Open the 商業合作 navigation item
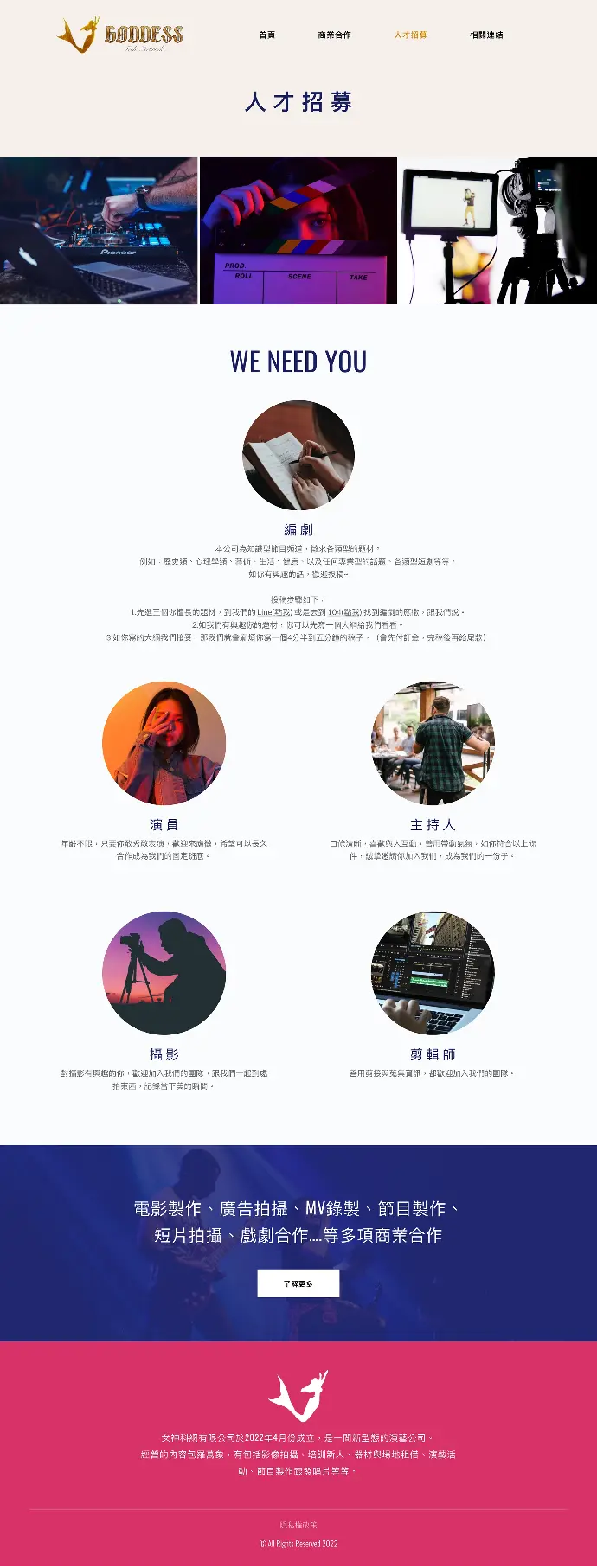597x1568 pixels. click(x=334, y=35)
